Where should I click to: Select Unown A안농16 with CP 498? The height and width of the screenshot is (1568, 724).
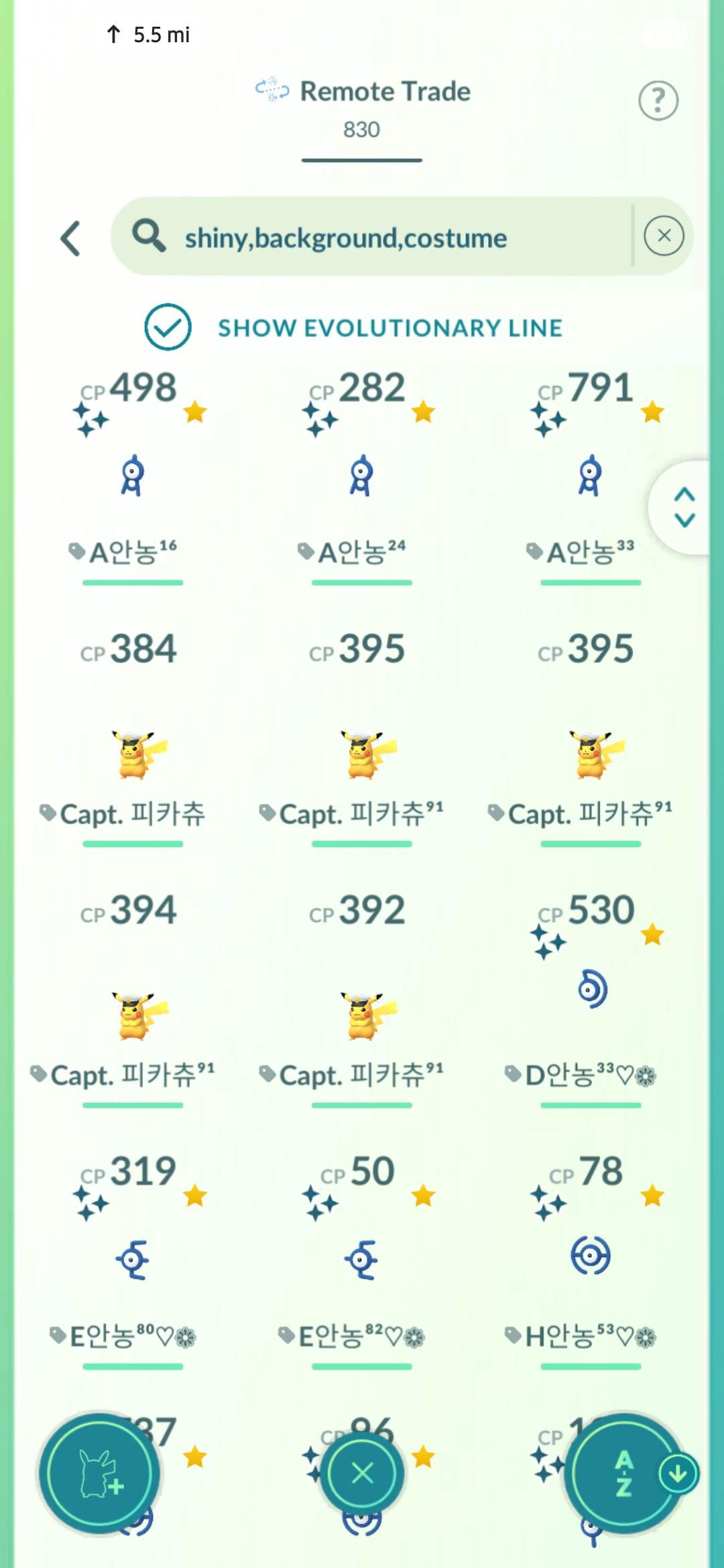tap(133, 476)
